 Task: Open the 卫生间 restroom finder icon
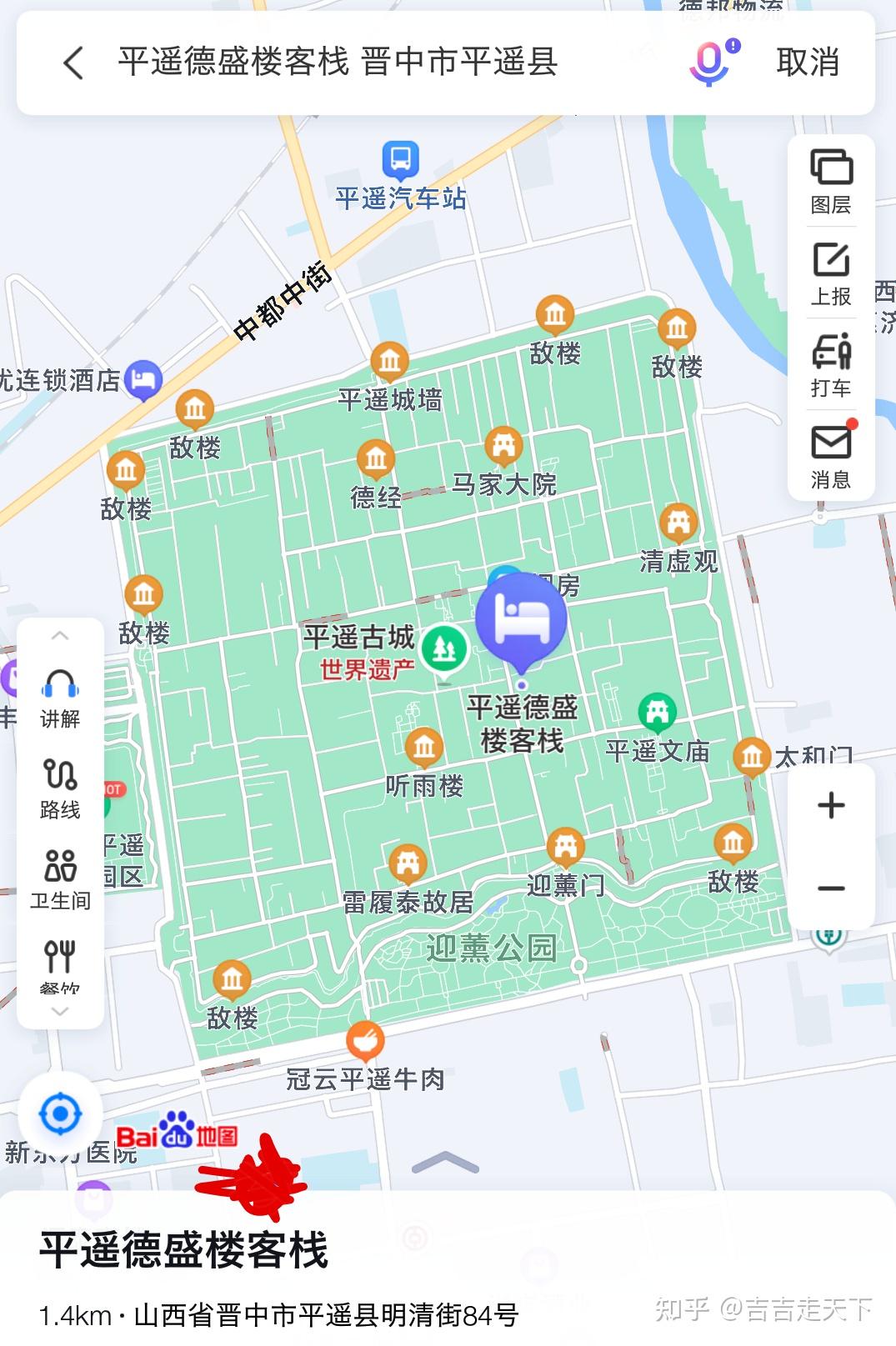point(58,878)
